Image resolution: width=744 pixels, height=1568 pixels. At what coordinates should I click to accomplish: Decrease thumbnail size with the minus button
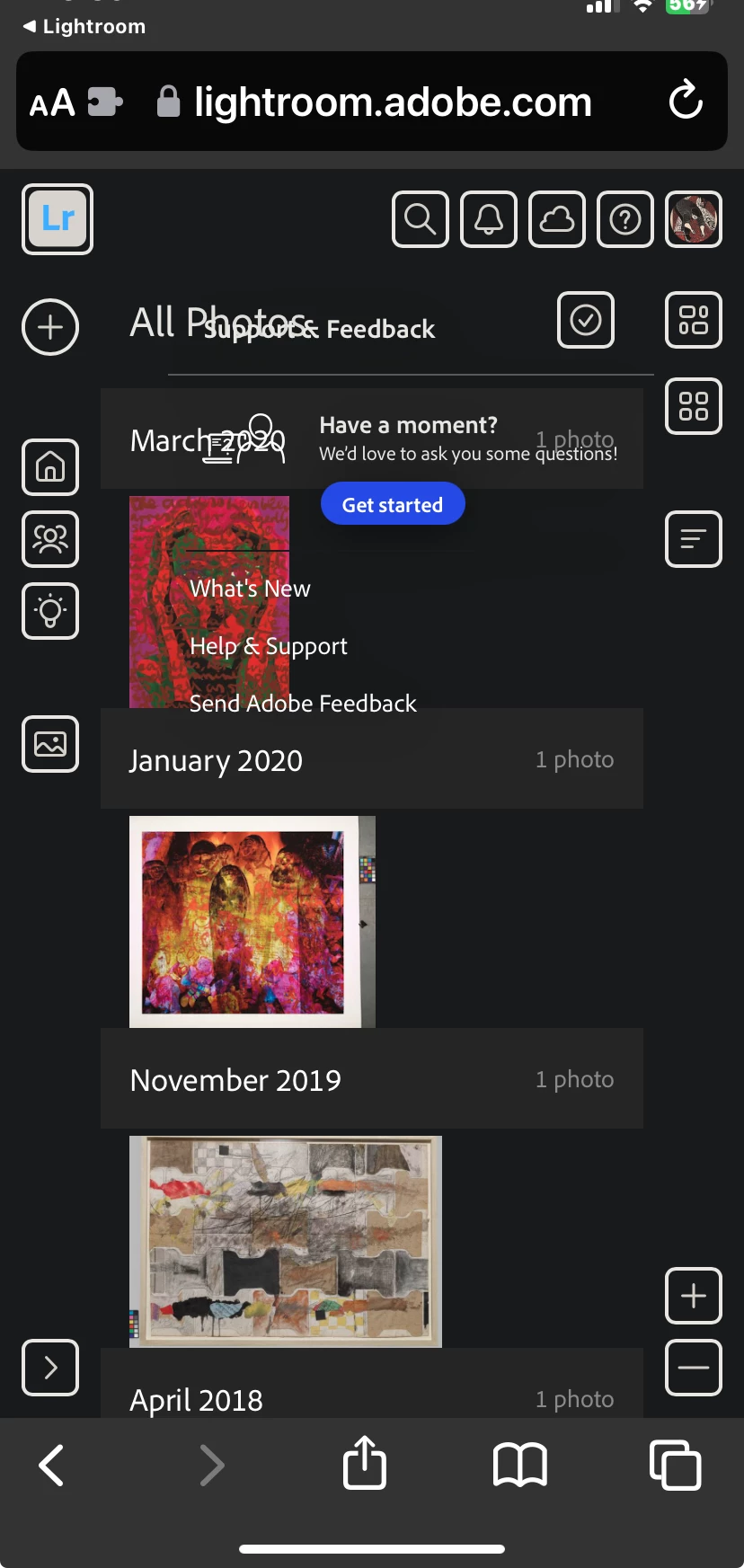coord(693,1368)
